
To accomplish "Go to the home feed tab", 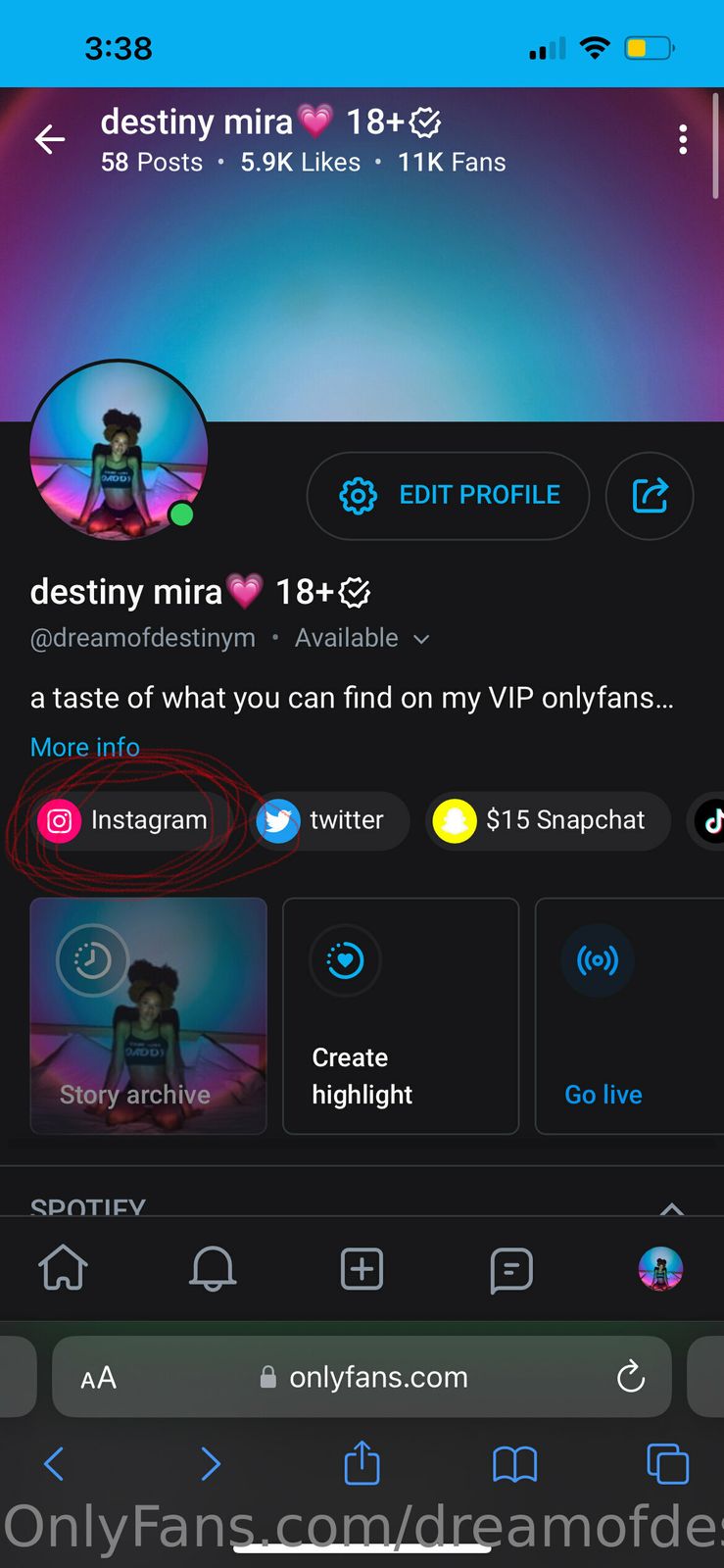I will (64, 1269).
